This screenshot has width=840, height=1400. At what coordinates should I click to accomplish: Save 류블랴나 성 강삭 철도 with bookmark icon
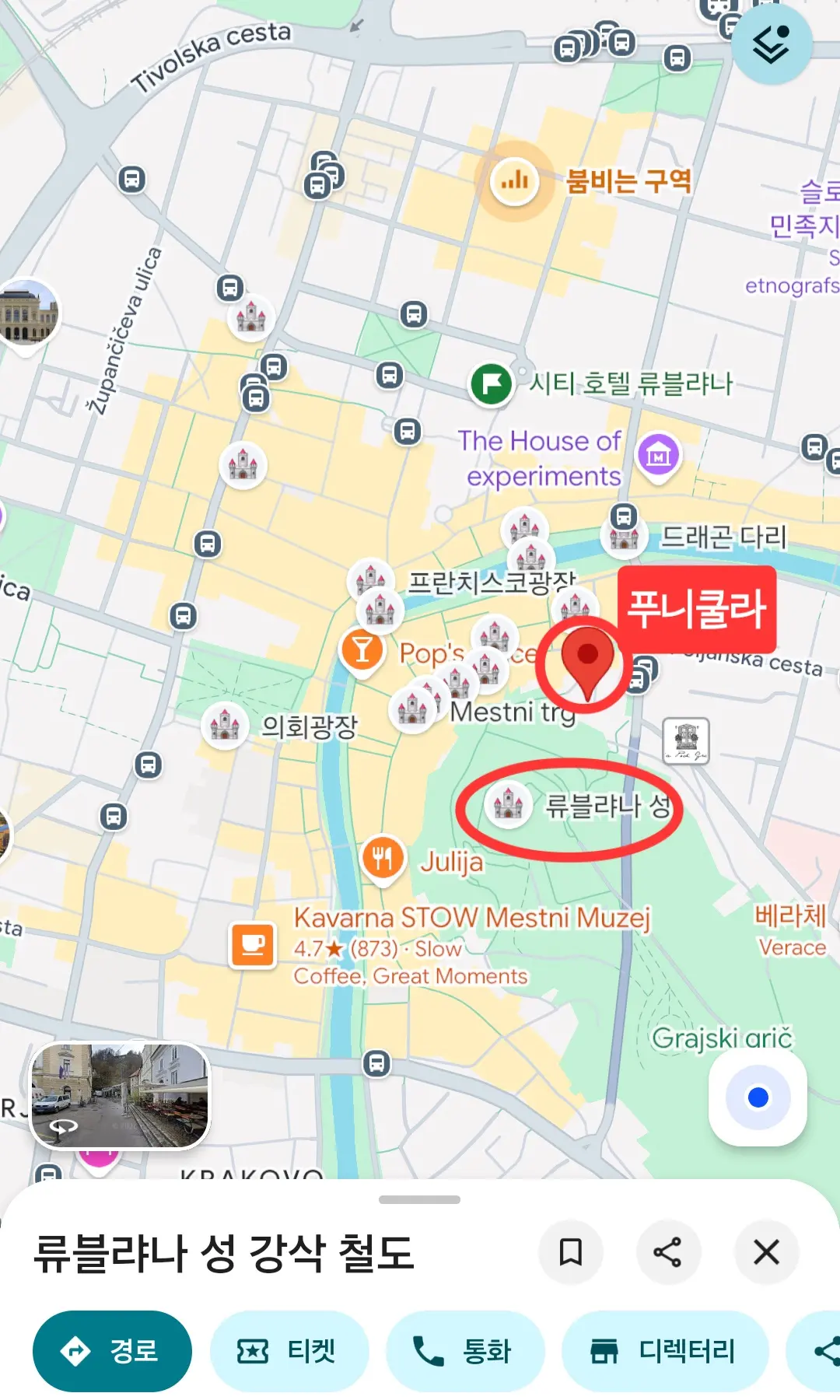point(571,1252)
